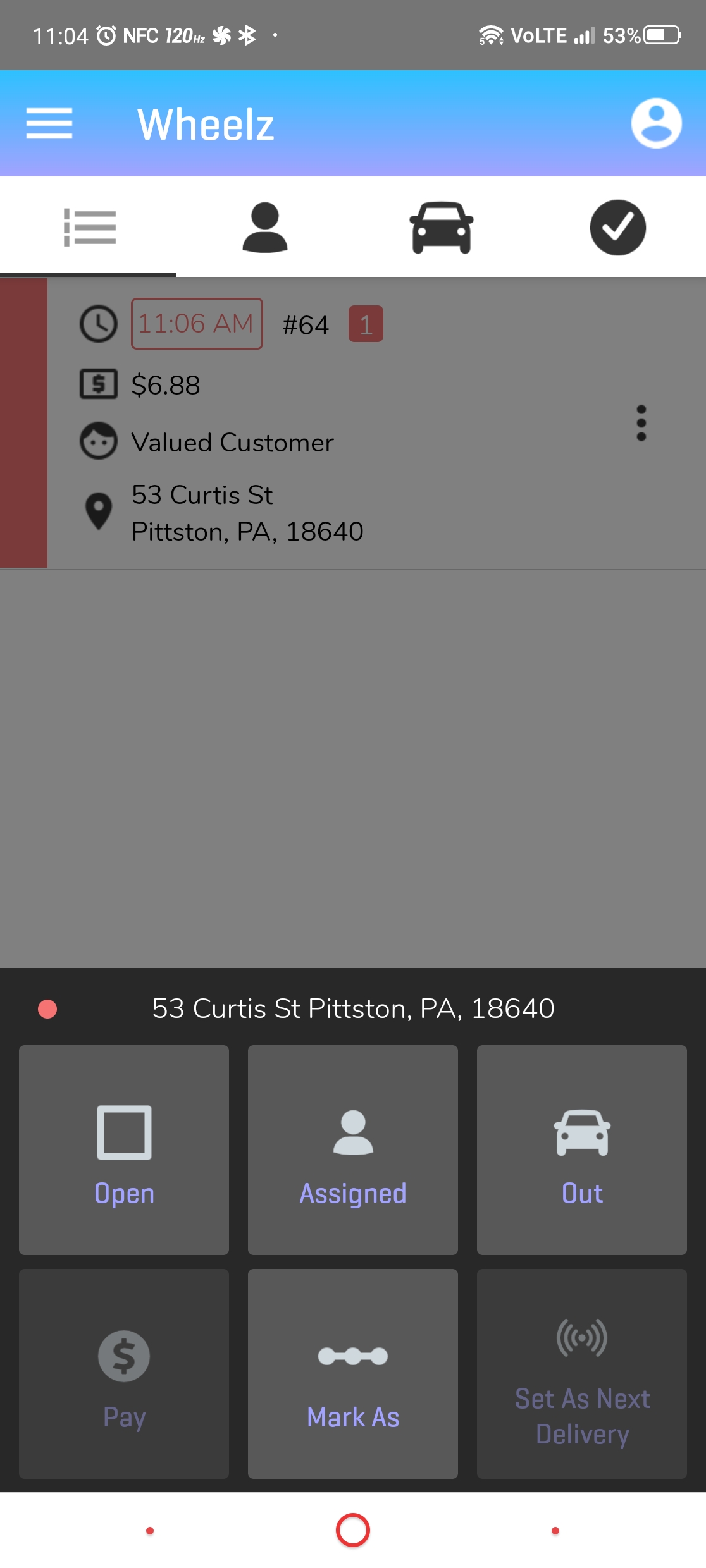706x1568 pixels.
Task: Switch to the checkmark completed tab
Action: (617, 228)
